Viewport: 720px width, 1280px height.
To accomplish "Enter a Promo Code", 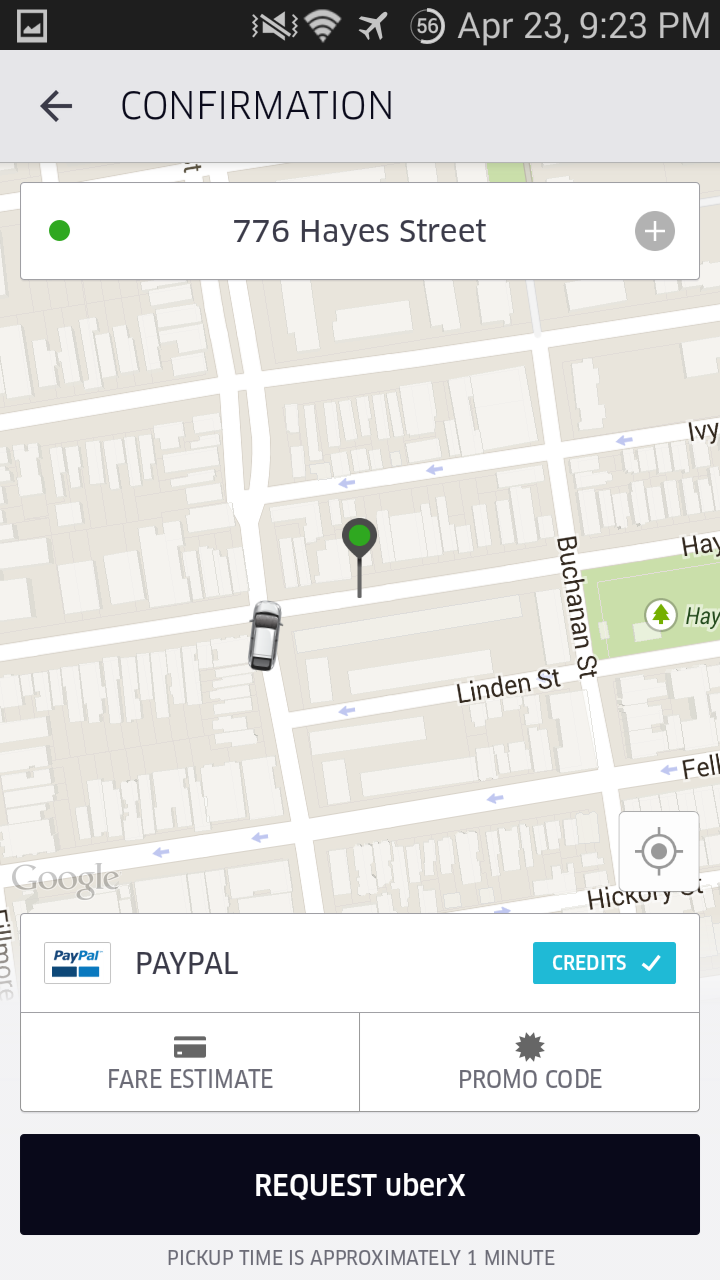I will tap(530, 1062).
